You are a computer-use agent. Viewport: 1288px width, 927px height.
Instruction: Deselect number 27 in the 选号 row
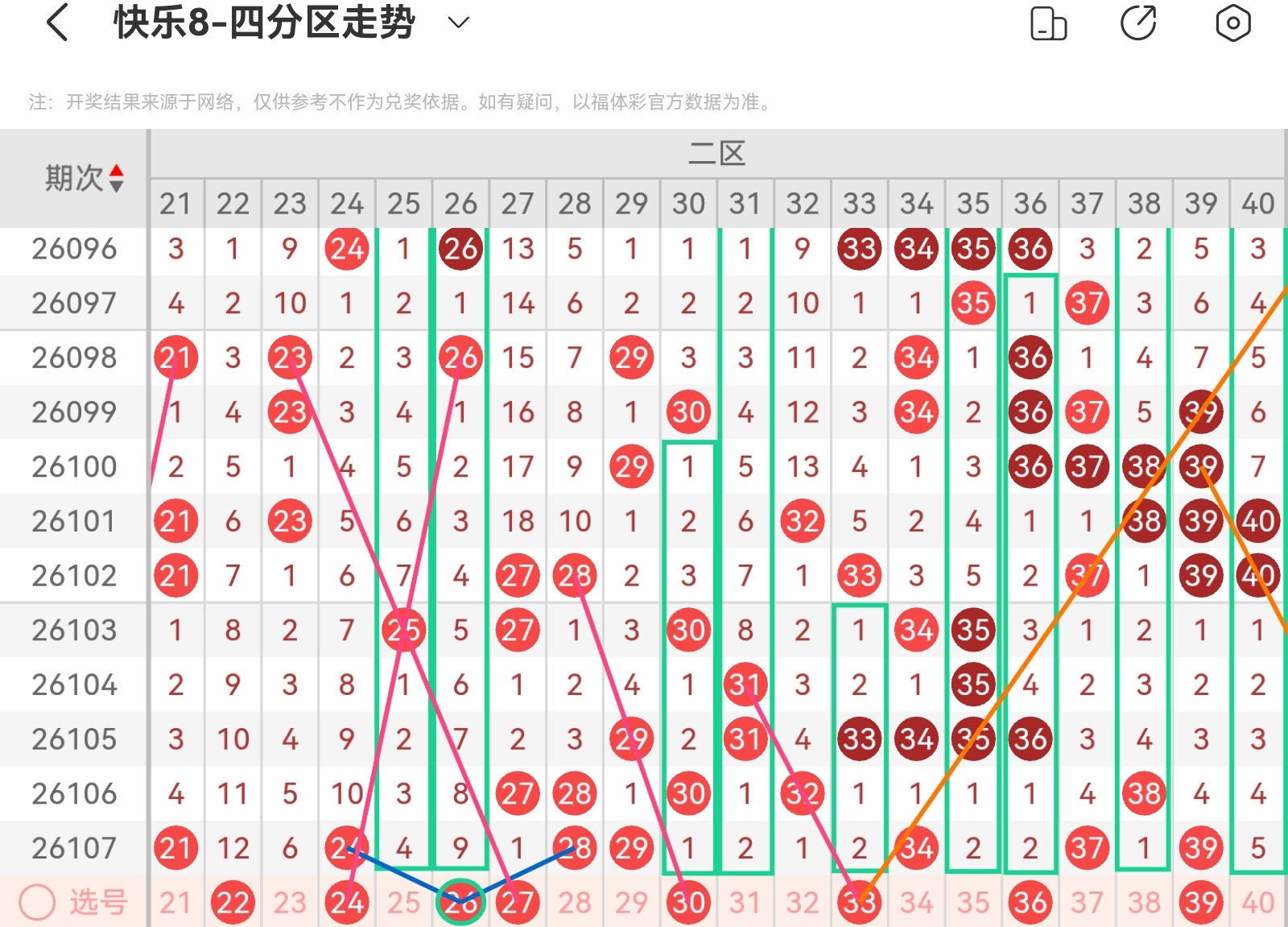518,902
